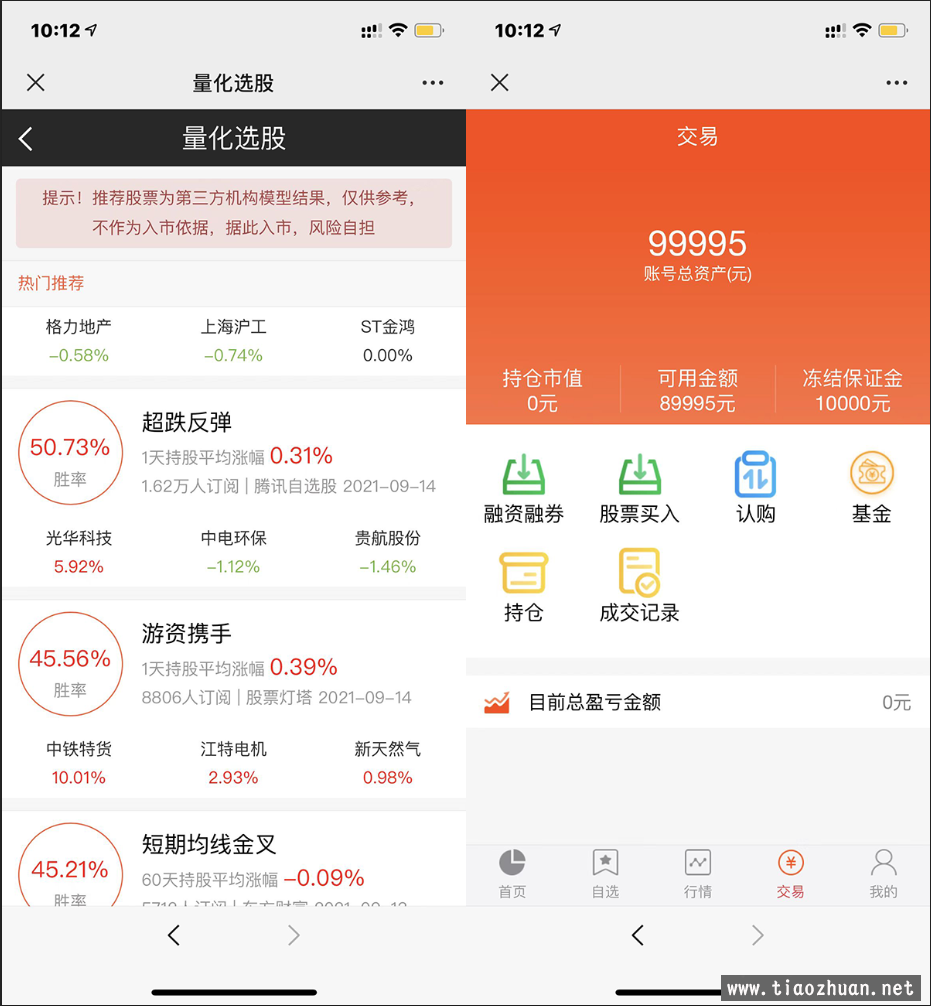
Task: Go back using the dark 量化选股 header arrow
Action: point(27,139)
